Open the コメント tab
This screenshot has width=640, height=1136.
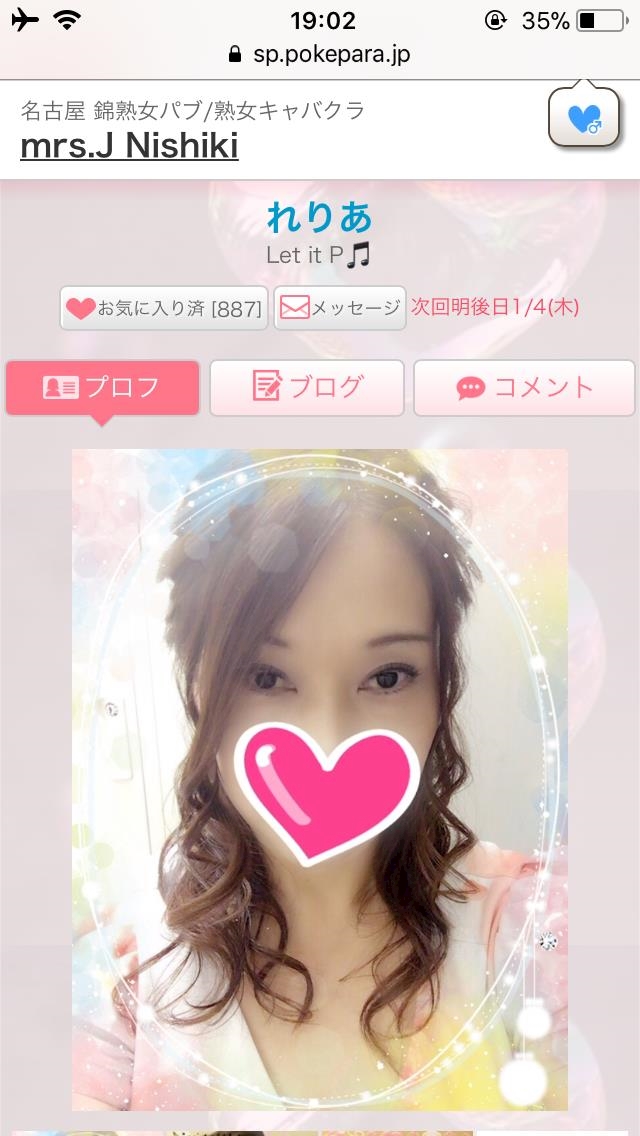524,388
